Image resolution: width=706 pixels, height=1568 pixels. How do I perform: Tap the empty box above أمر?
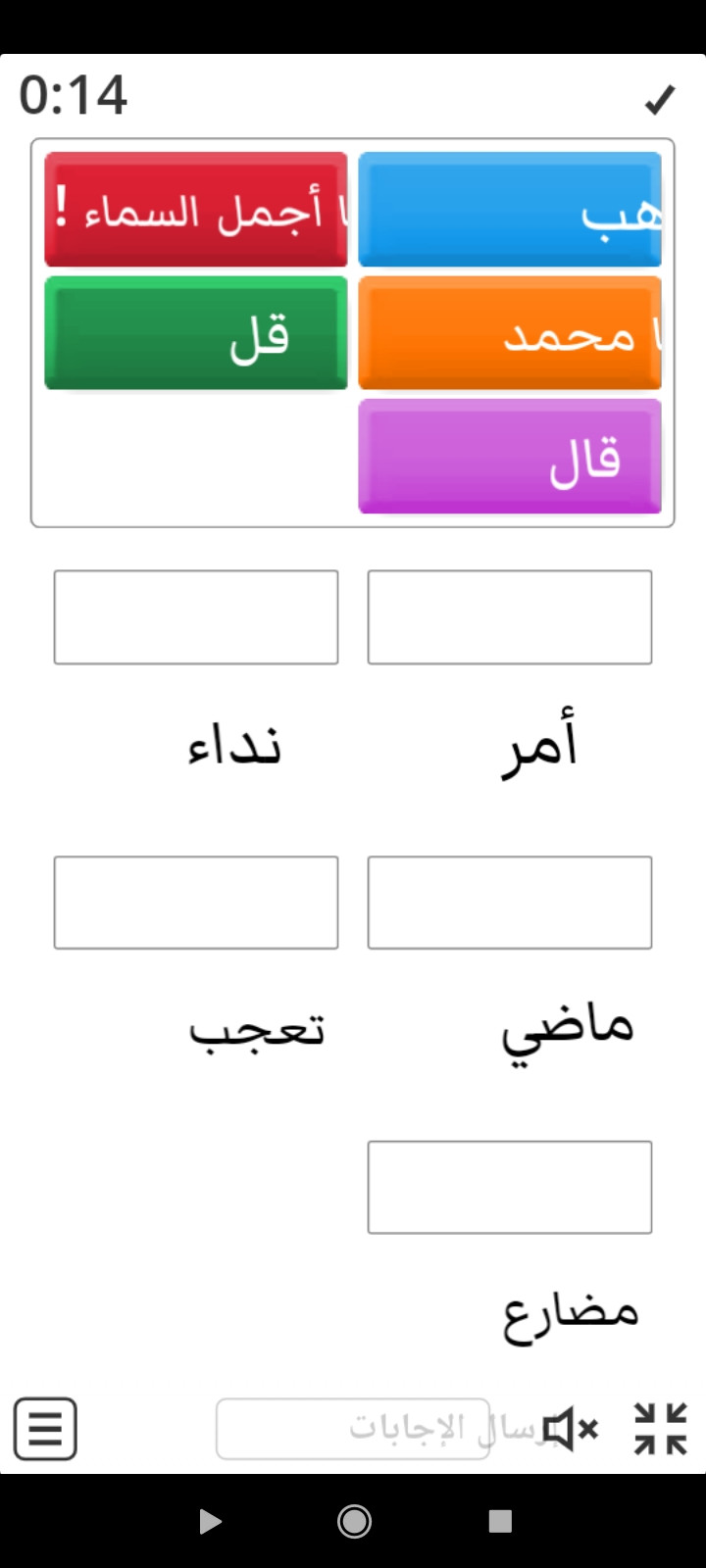pos(510,617)
